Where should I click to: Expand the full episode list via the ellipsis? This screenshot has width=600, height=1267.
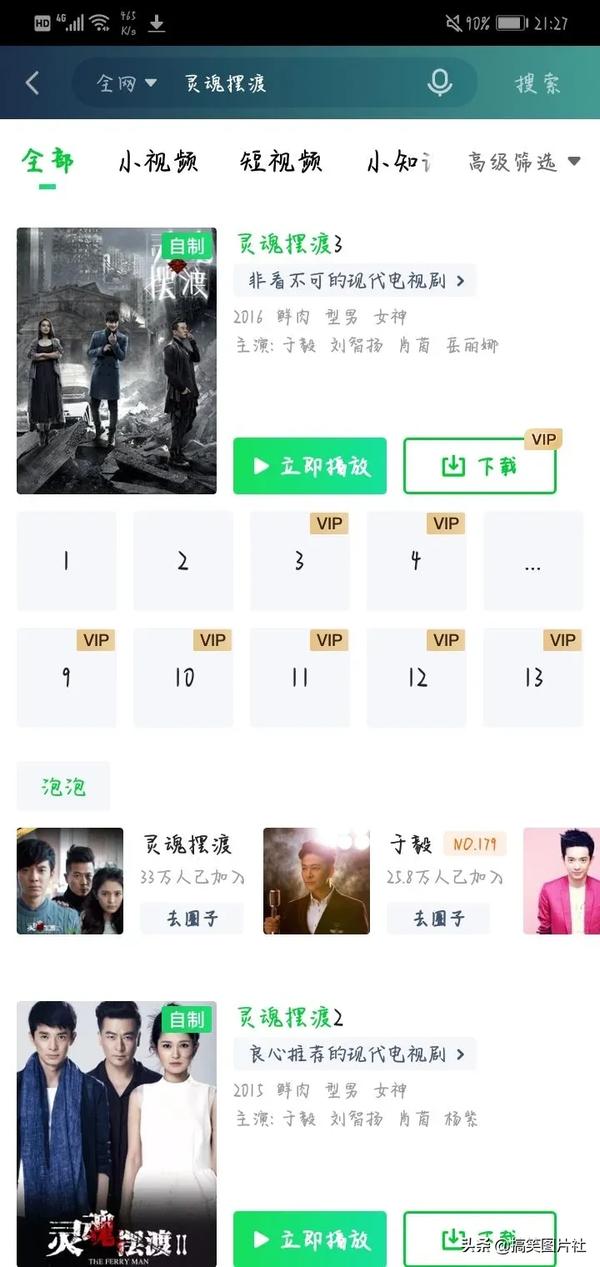coord(533,561)
